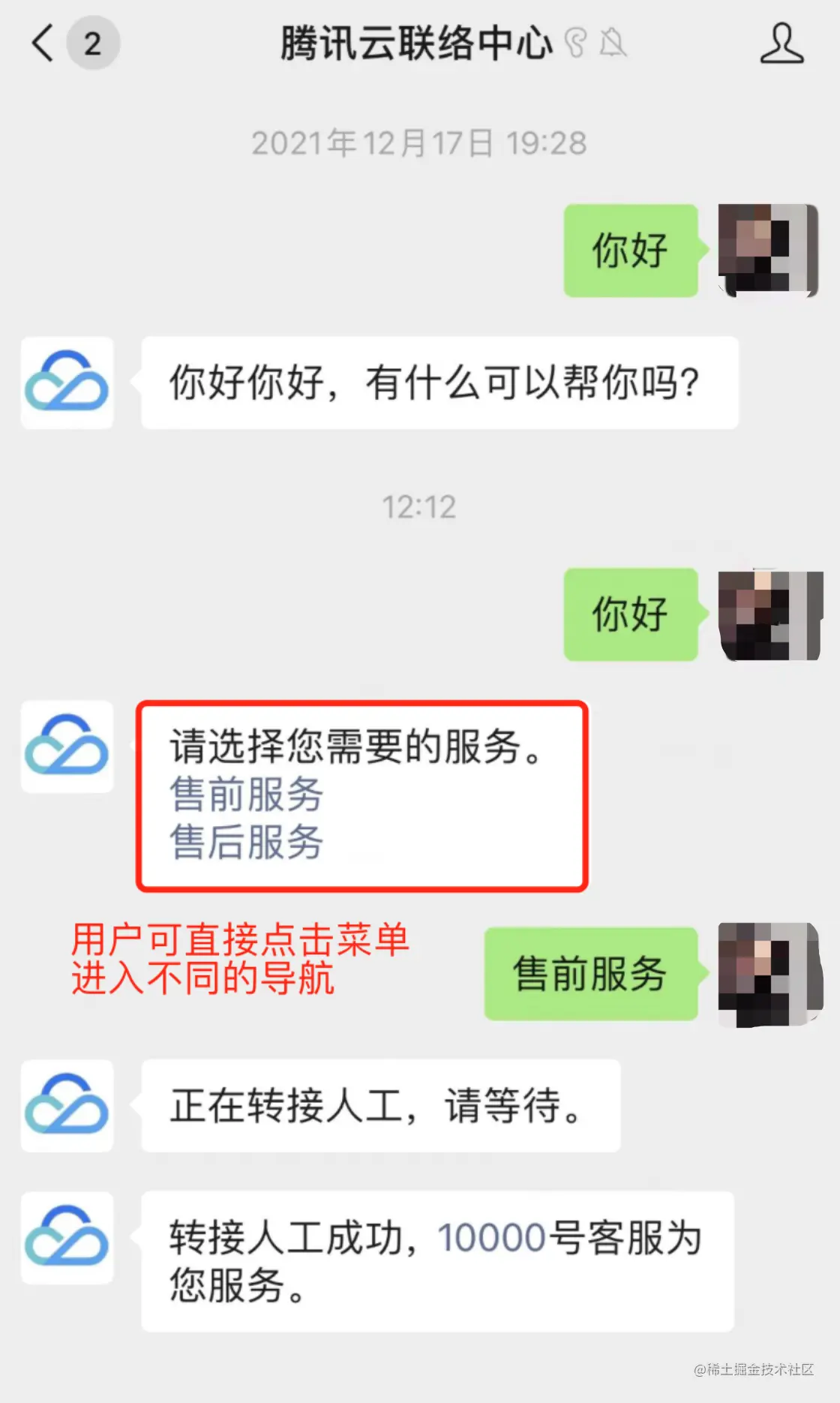Select the 售前服务 link in the menu message
The height and width of the screenshot is (1403, 840).
coord(246,795)
